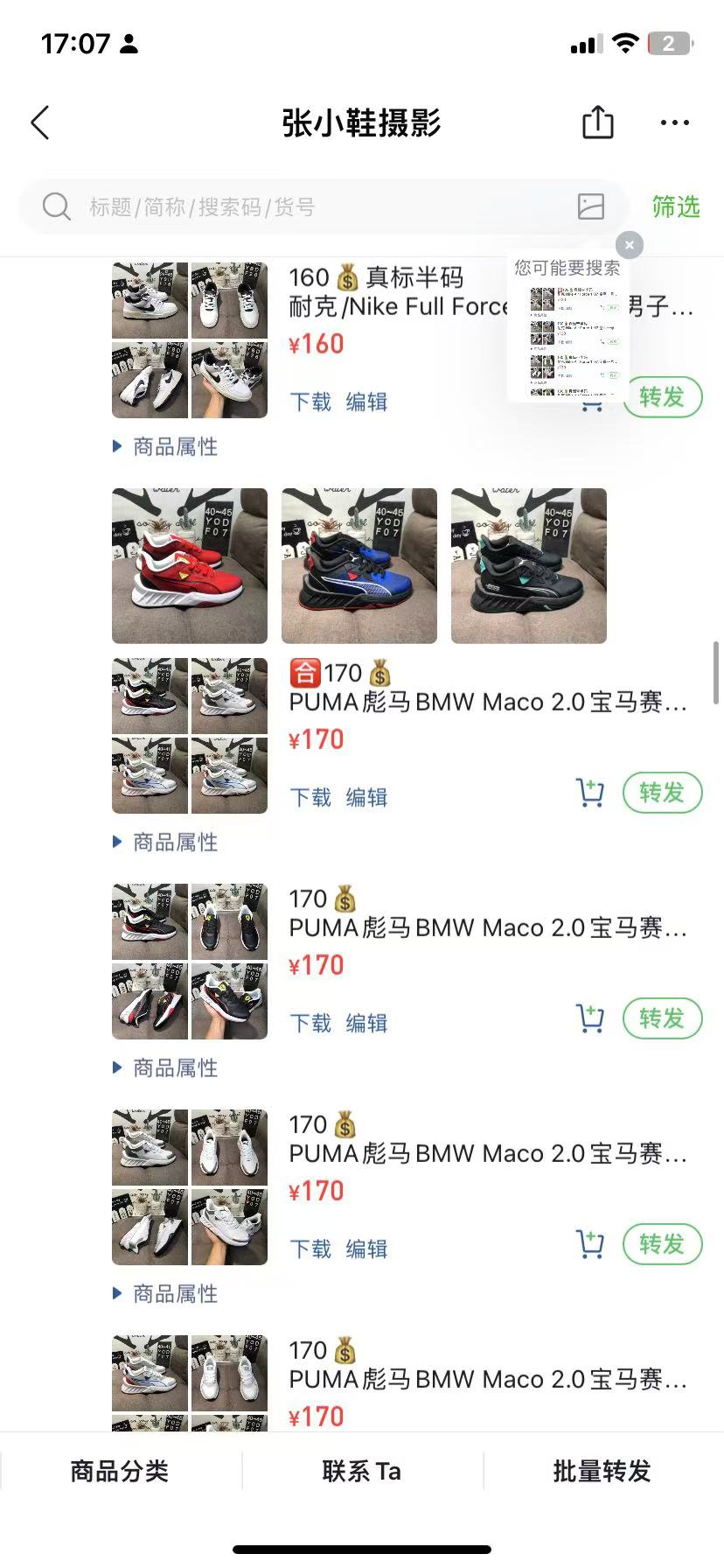Open 商品分类 product categories

120,1471
